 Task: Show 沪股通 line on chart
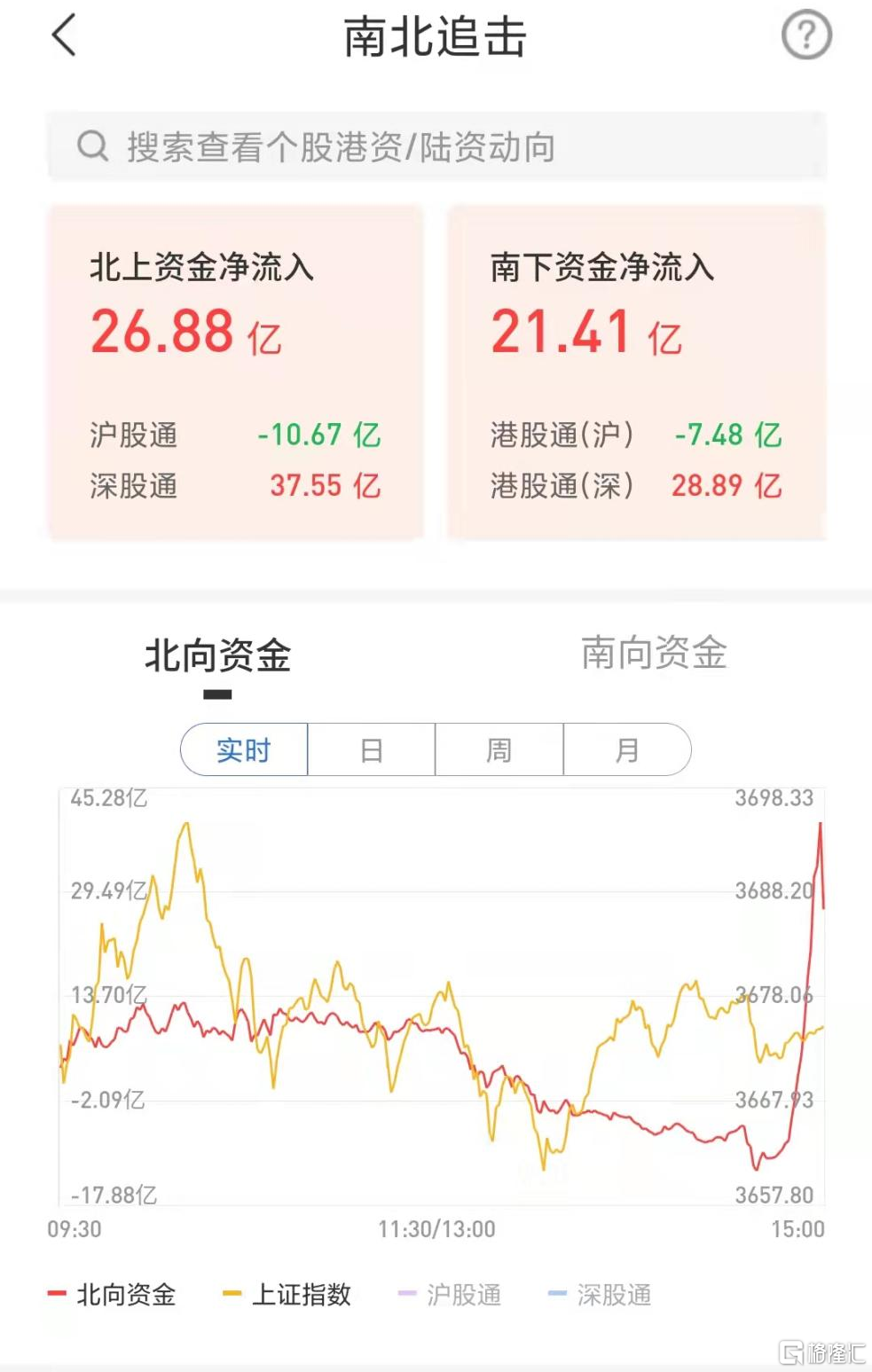(x=451, y=1295)
